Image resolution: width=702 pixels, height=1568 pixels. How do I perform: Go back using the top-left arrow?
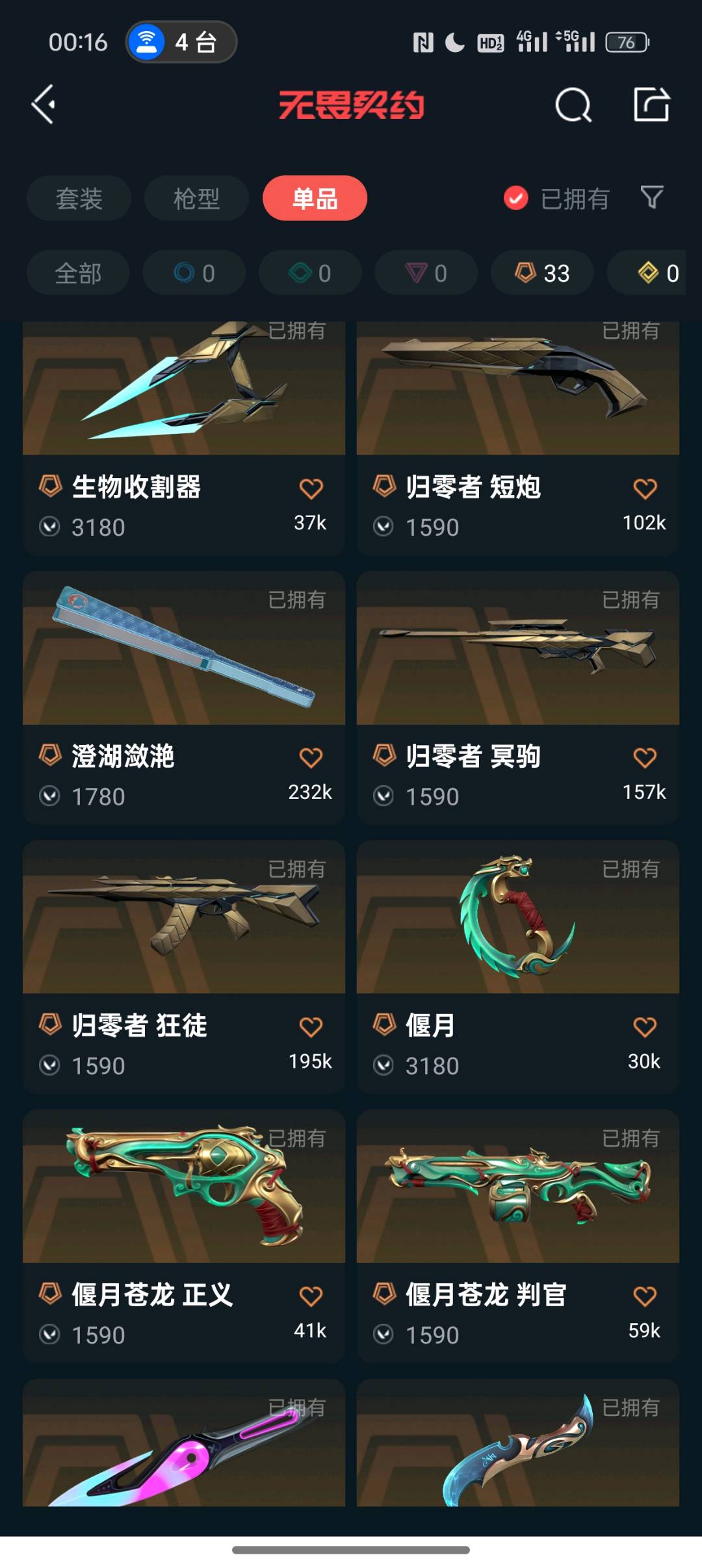click(x=44, y=105)
